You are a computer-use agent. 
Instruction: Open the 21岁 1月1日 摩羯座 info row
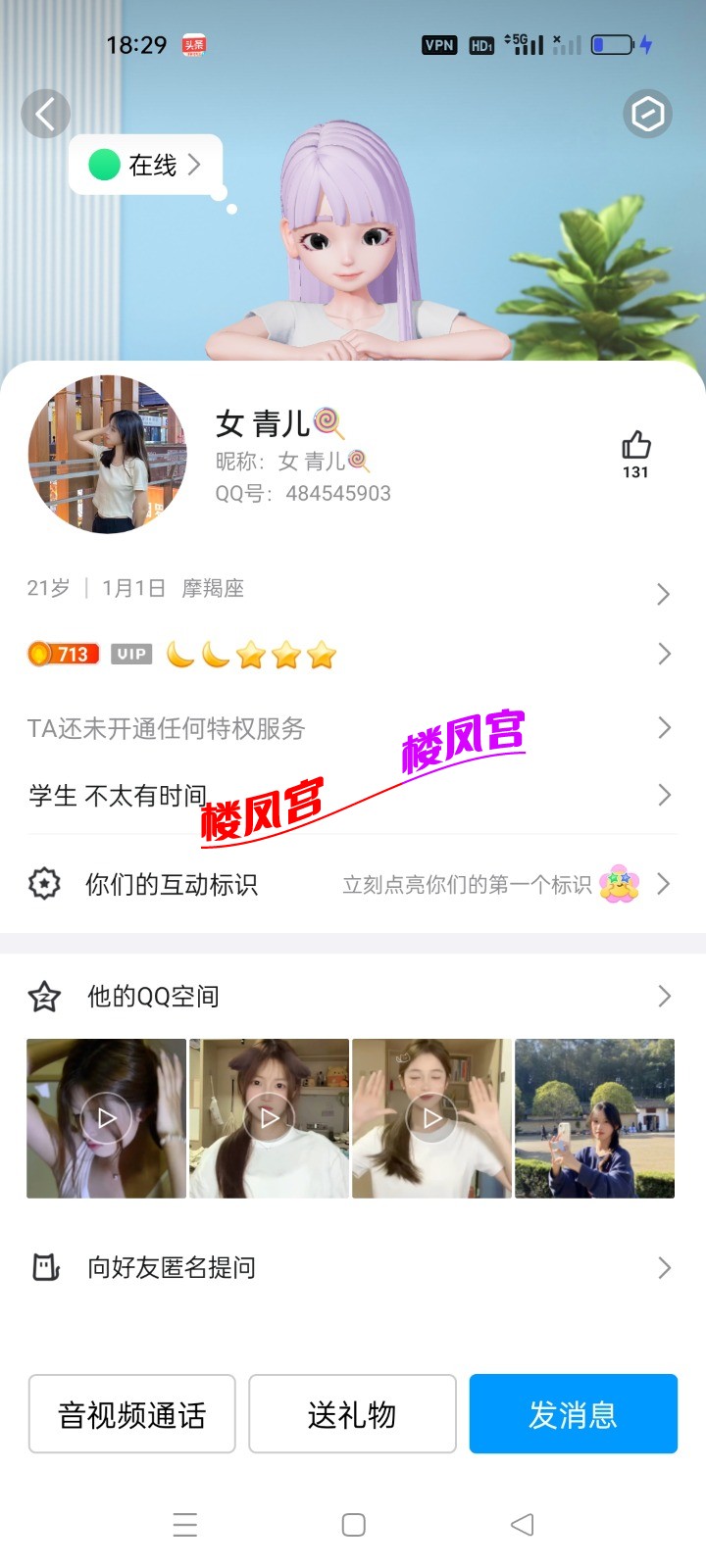[351, 589]
